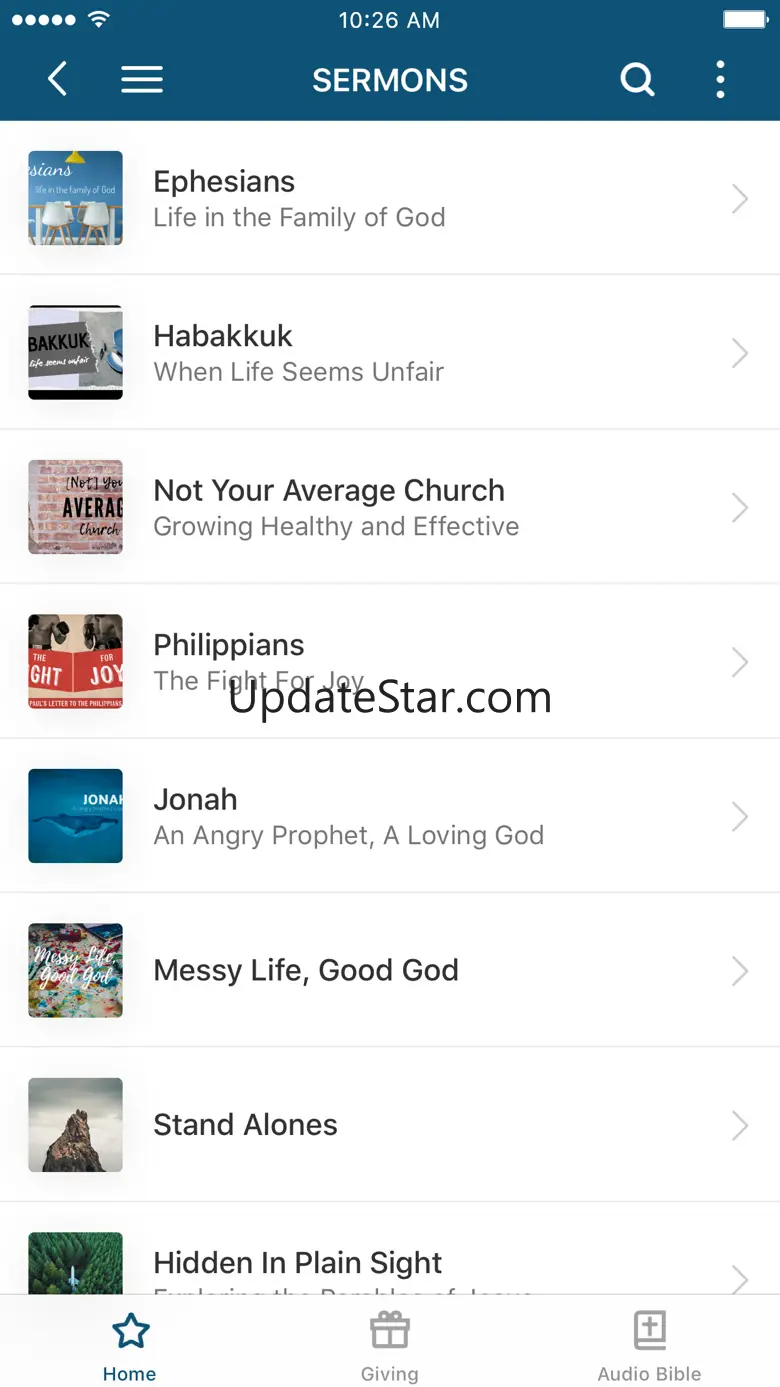The width and height of the screenshot is (780, 1387).
Task: Open the Stand Alones sermons
Action: point(390,1125)
